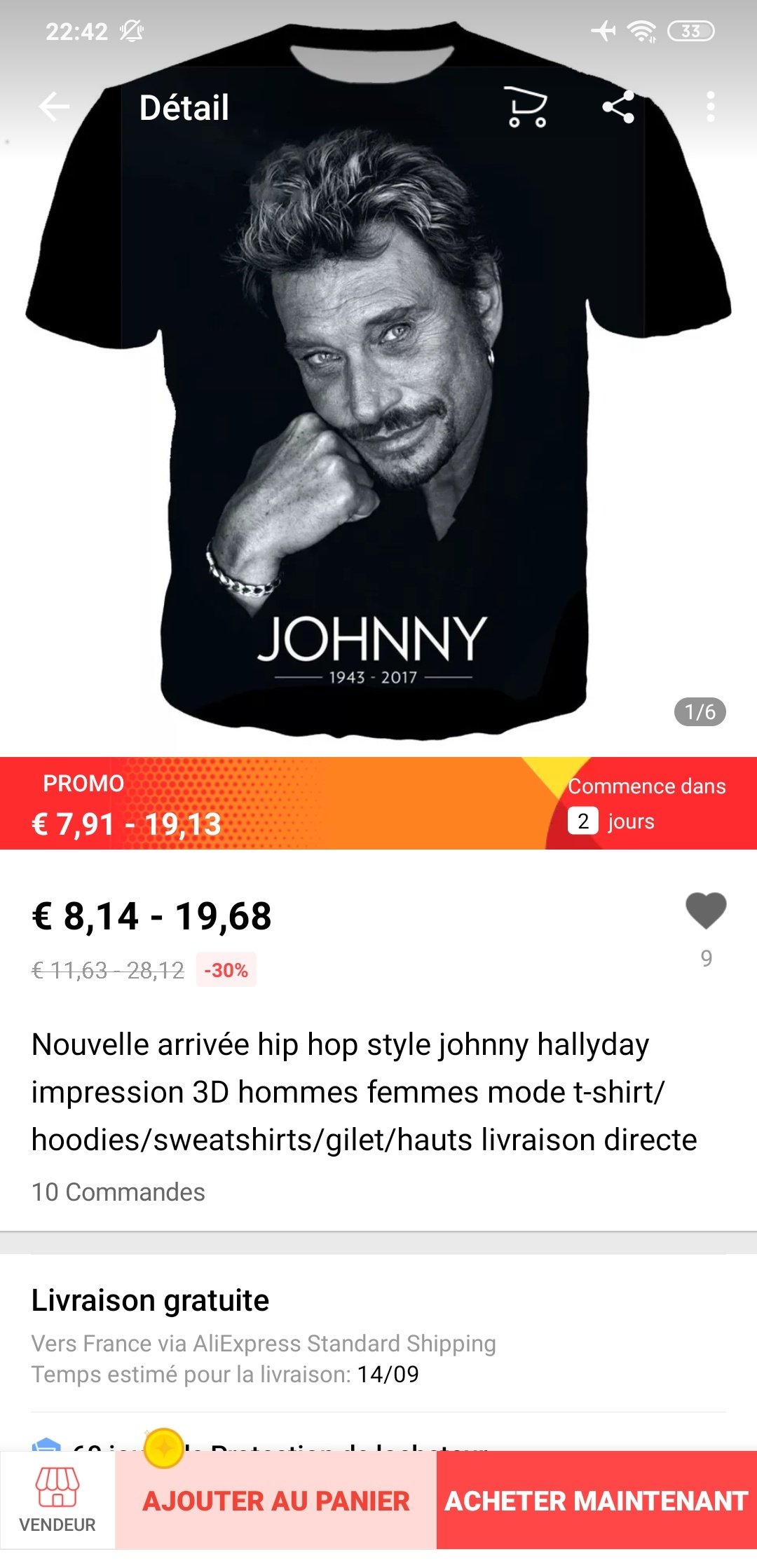Add product to wishlist with heart
The height and width of the screenshot is (1568, 757).
tap(705, 911)
